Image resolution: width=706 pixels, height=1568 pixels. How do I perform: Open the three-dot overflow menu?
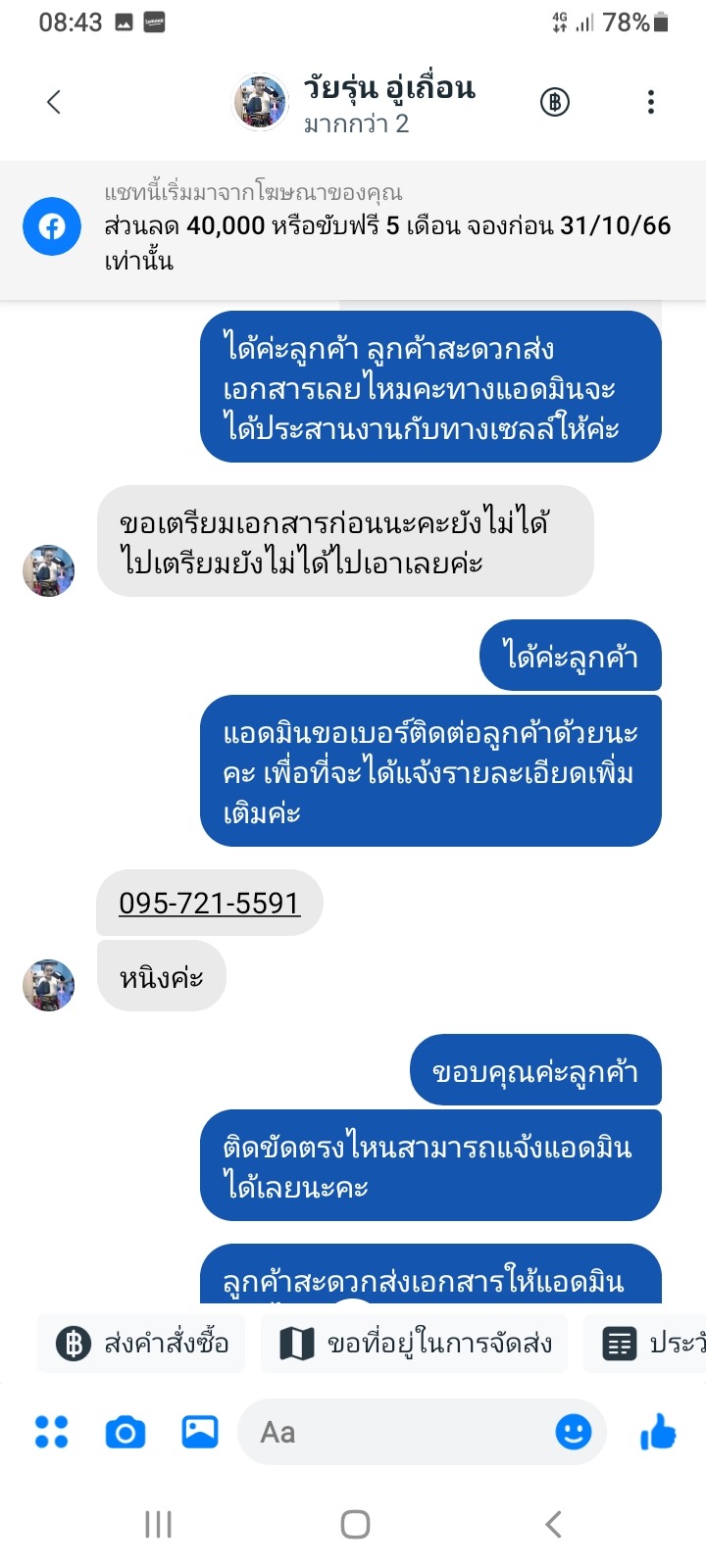pos(651,102)
